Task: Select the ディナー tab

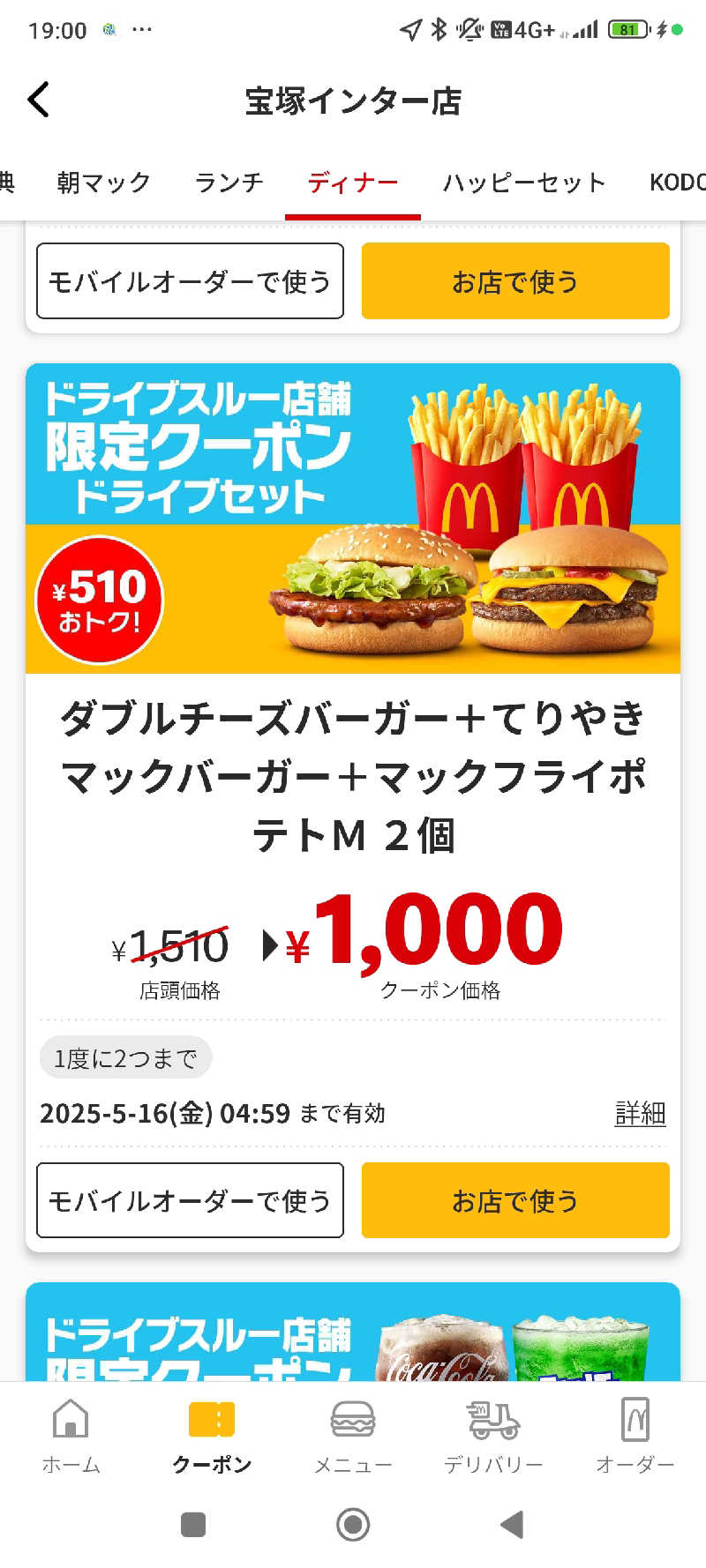Action: 352,183
